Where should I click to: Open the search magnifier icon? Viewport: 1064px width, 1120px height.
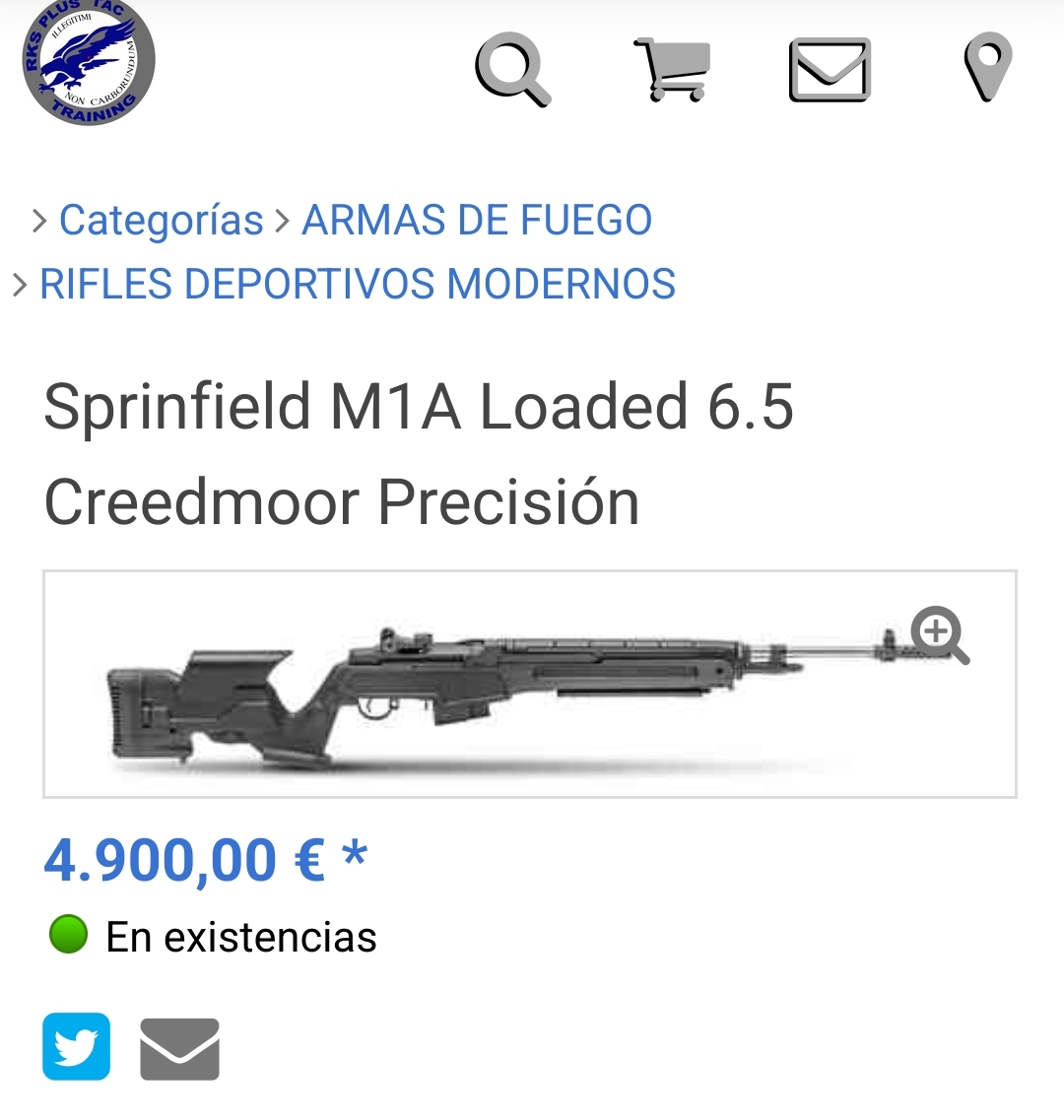pyautogui.click(x=512, y=69)
